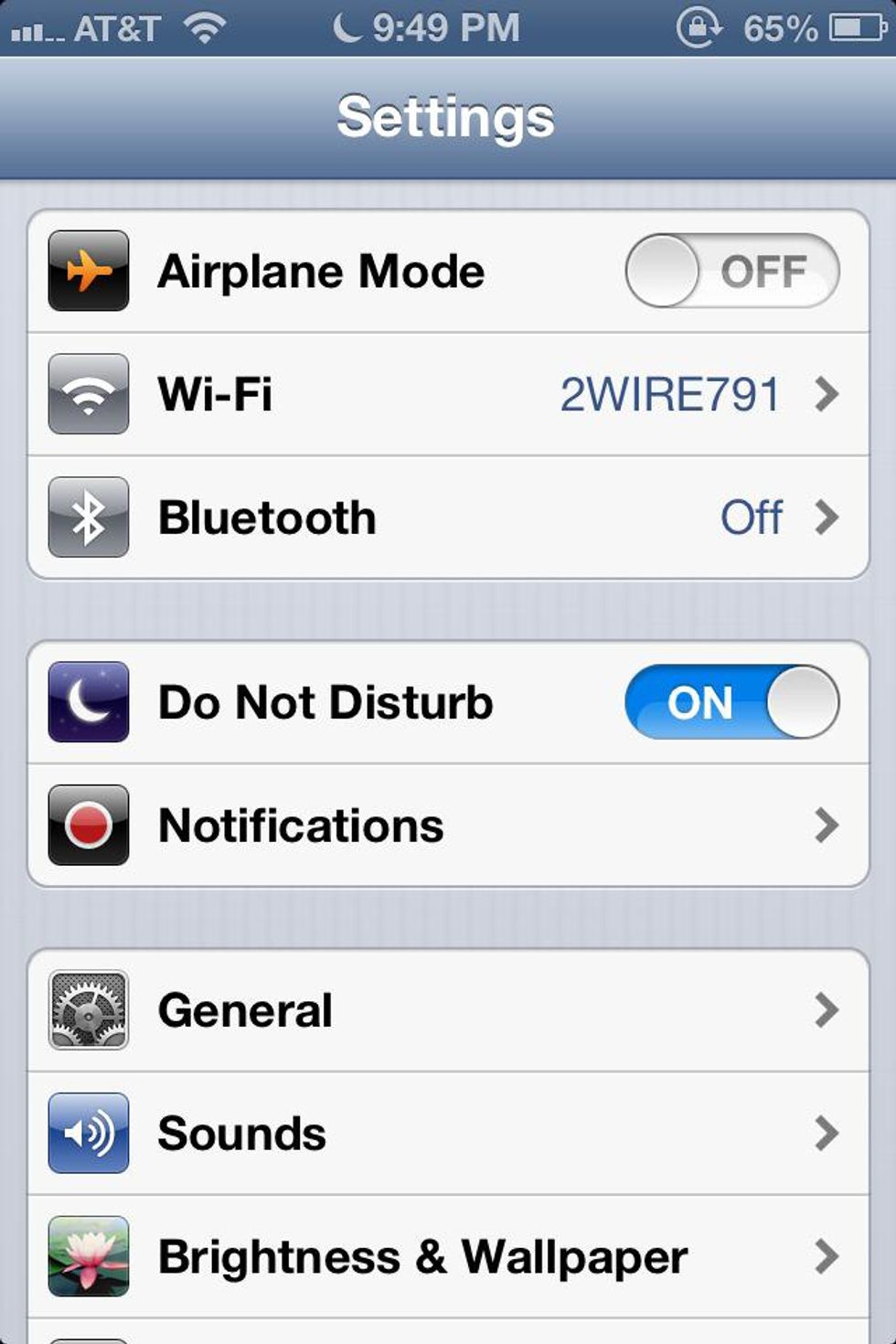This screenshot has width=896, height=1344.
Task: Open Wi-Fi settings for 2WIRE791
Action: (x=448, y=395)
